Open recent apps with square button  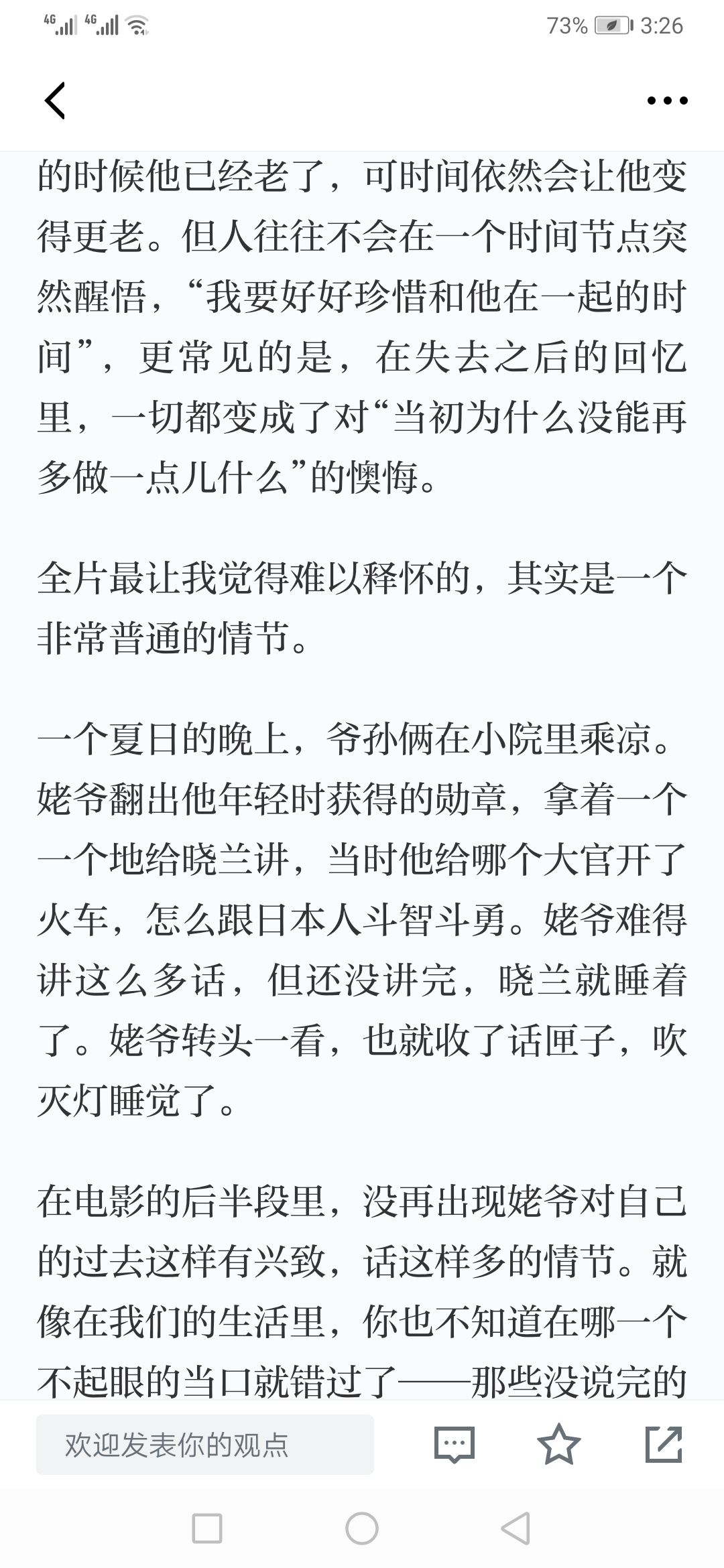tap(207, 1528)
